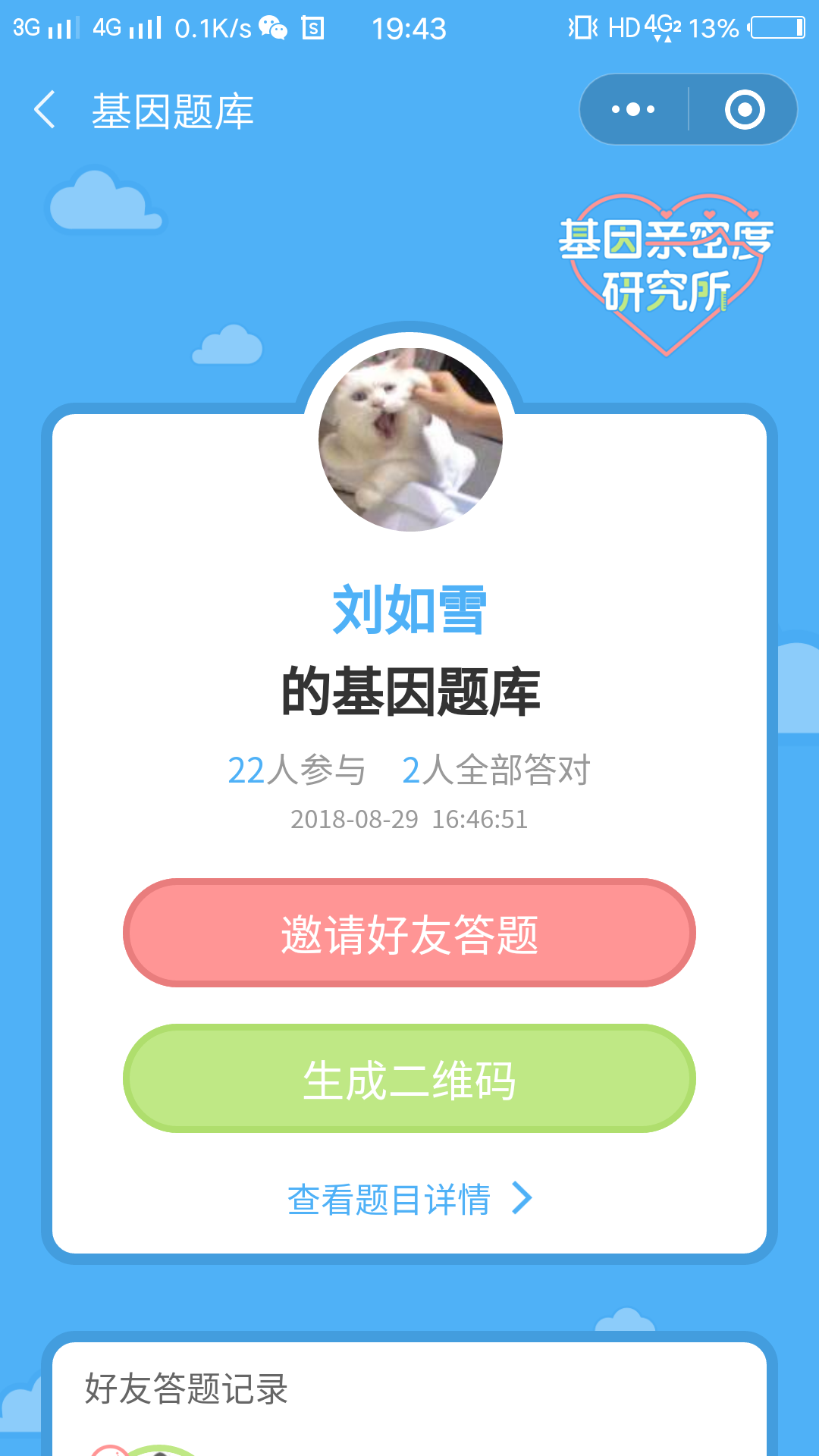Image resolution: width=819 pixels, height=1456 pixels.
Task: Tap 生成二维码 button
Action: coord(409,1078)
